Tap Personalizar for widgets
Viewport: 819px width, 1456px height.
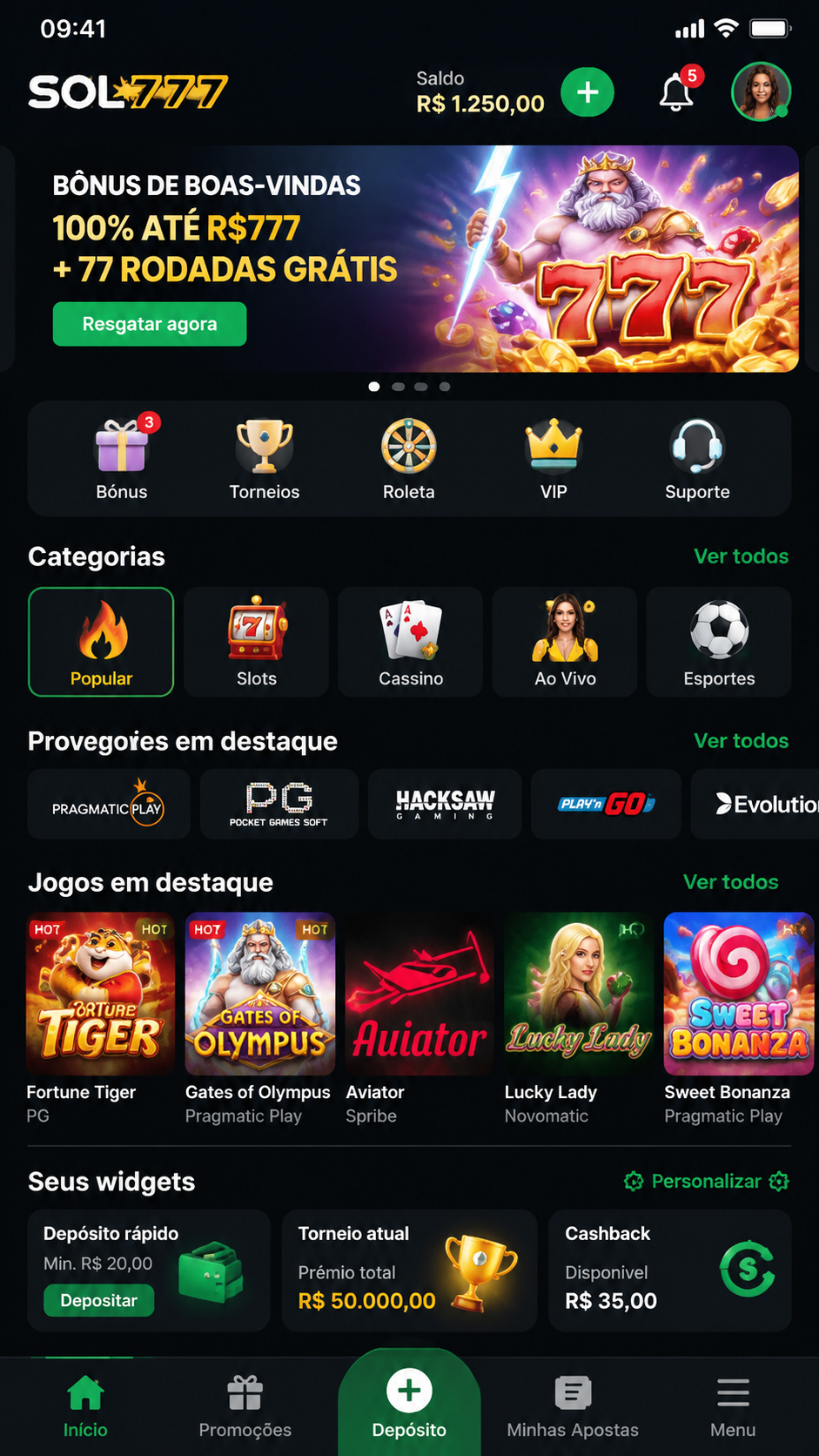point(707,1181)
